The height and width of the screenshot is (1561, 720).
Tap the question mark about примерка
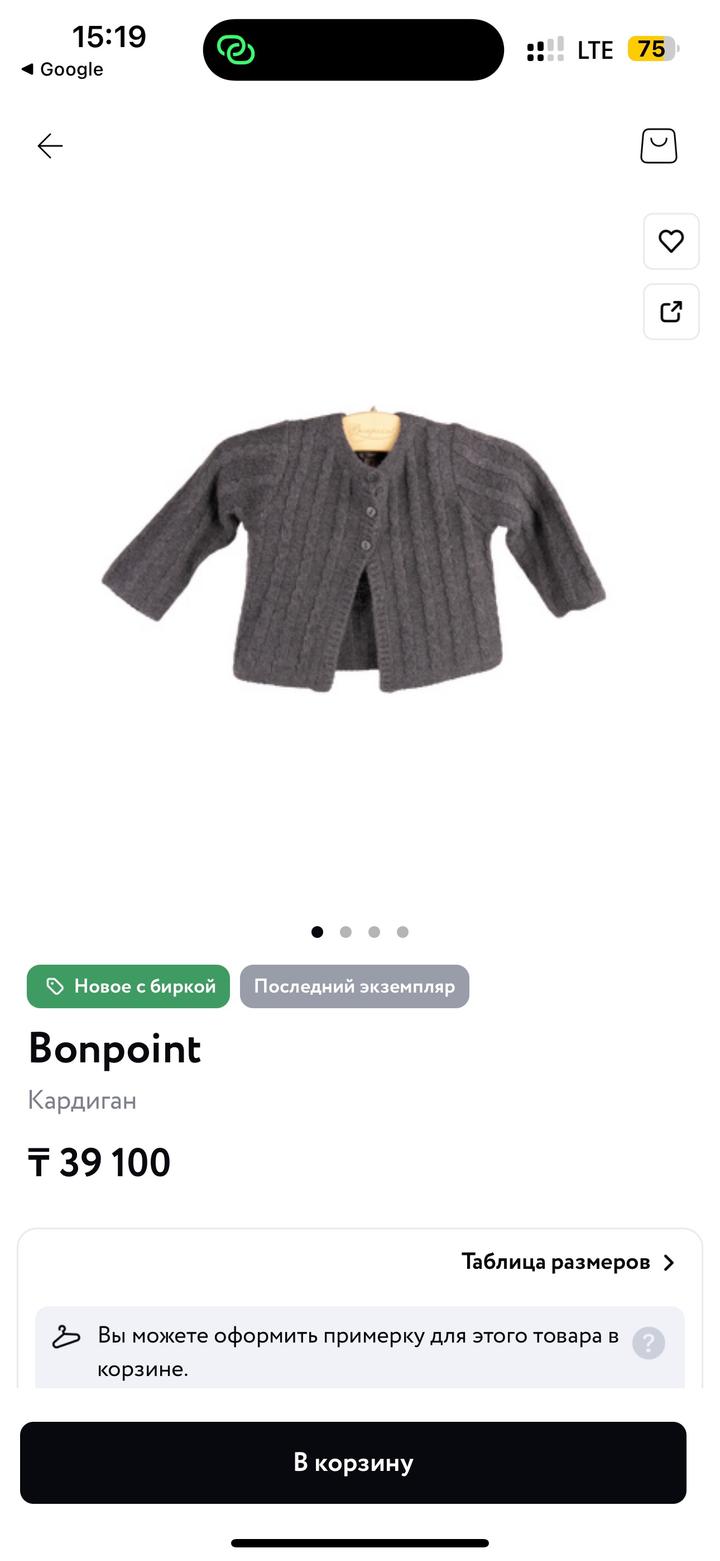coord(648,1343)
